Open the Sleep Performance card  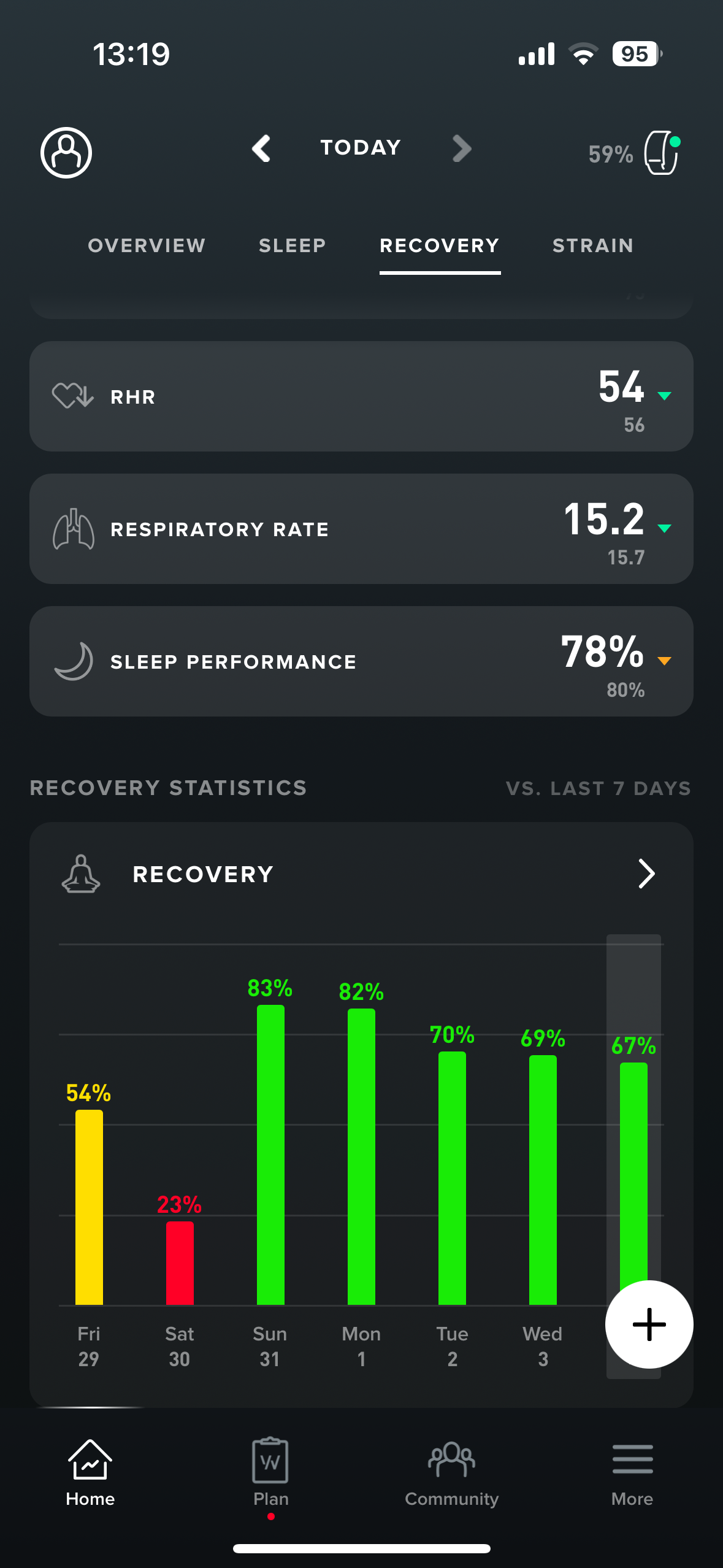coord(361,661)
